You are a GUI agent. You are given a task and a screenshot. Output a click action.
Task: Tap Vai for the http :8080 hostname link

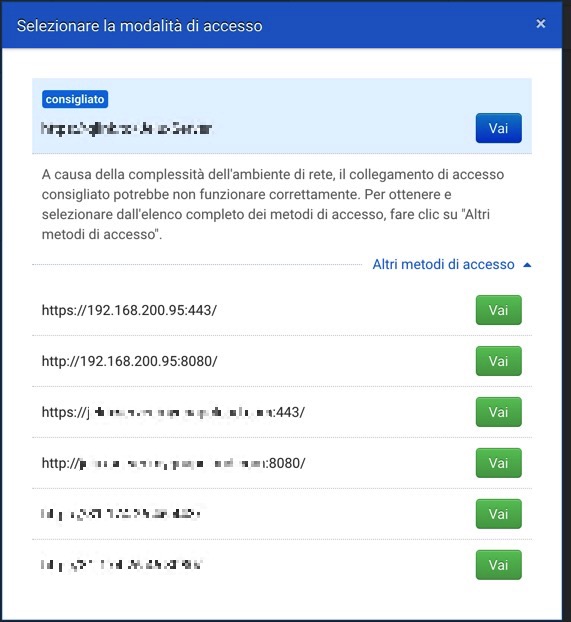point(498,463)
